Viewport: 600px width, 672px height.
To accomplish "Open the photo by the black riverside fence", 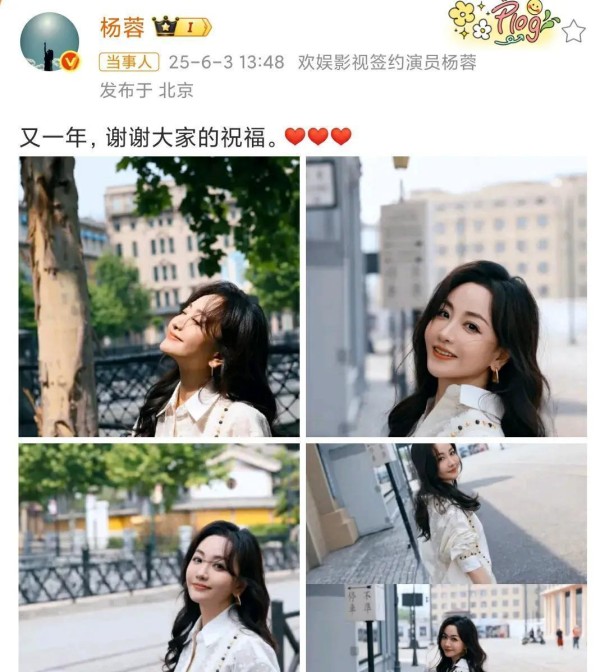I will click(x=159, y=557).
